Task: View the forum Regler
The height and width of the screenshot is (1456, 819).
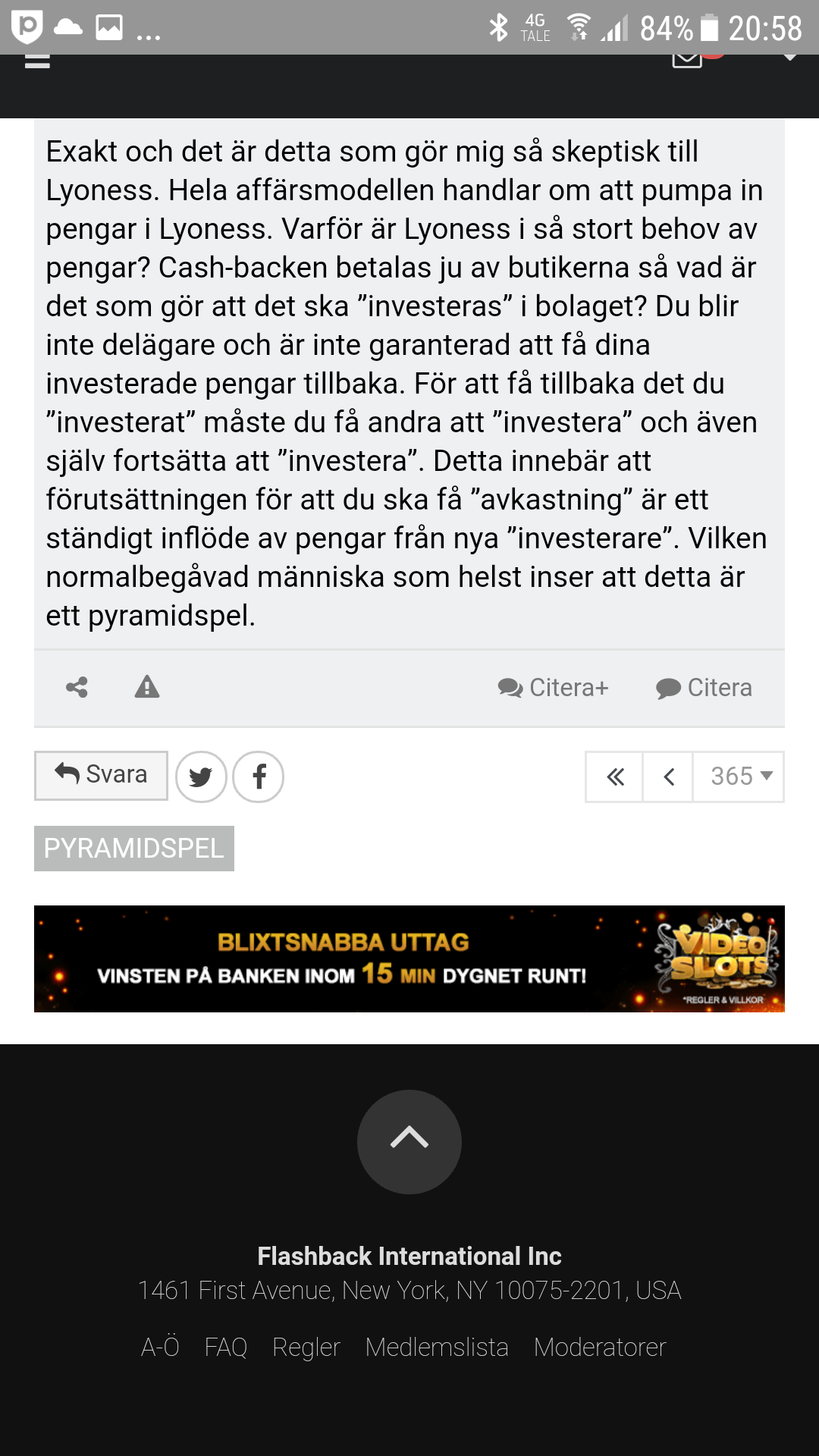Action: [x=306, y=1348]
